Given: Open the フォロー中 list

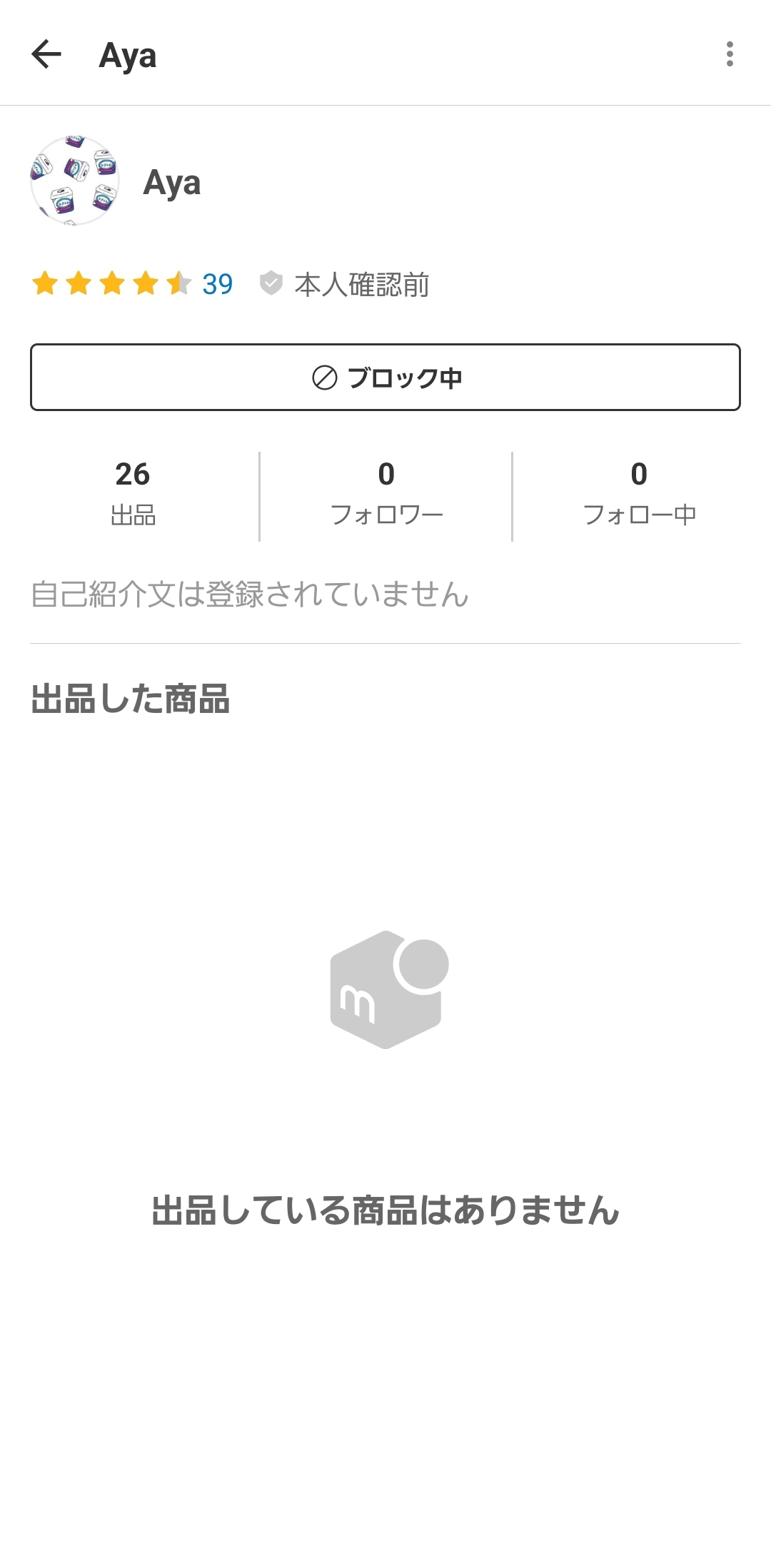Looking at the screenshot, I should coord(639,494).
